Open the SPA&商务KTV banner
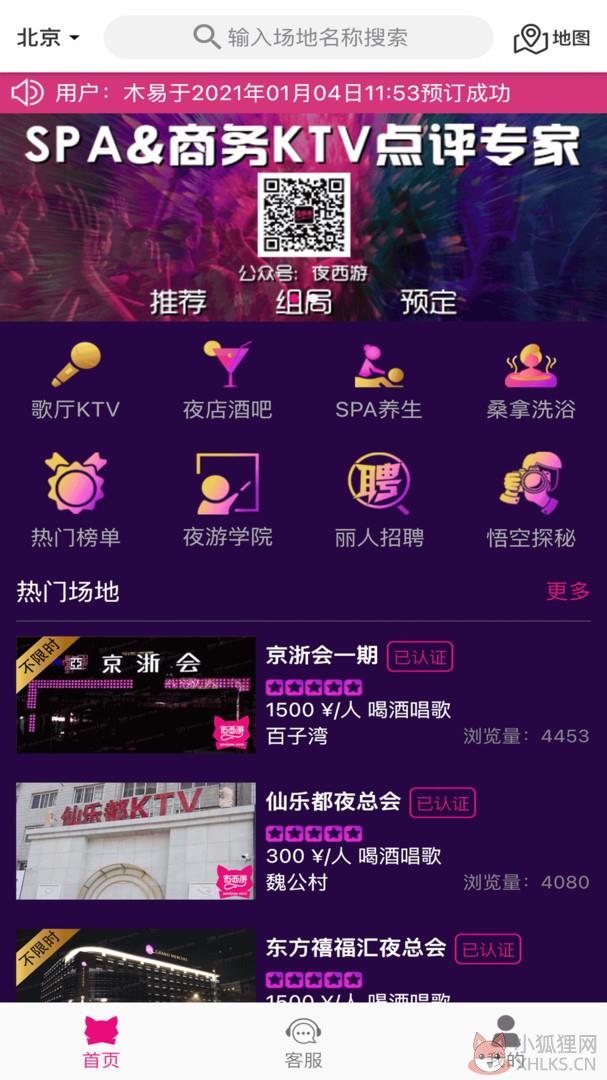607x1080 pixels. coord(303,218)
